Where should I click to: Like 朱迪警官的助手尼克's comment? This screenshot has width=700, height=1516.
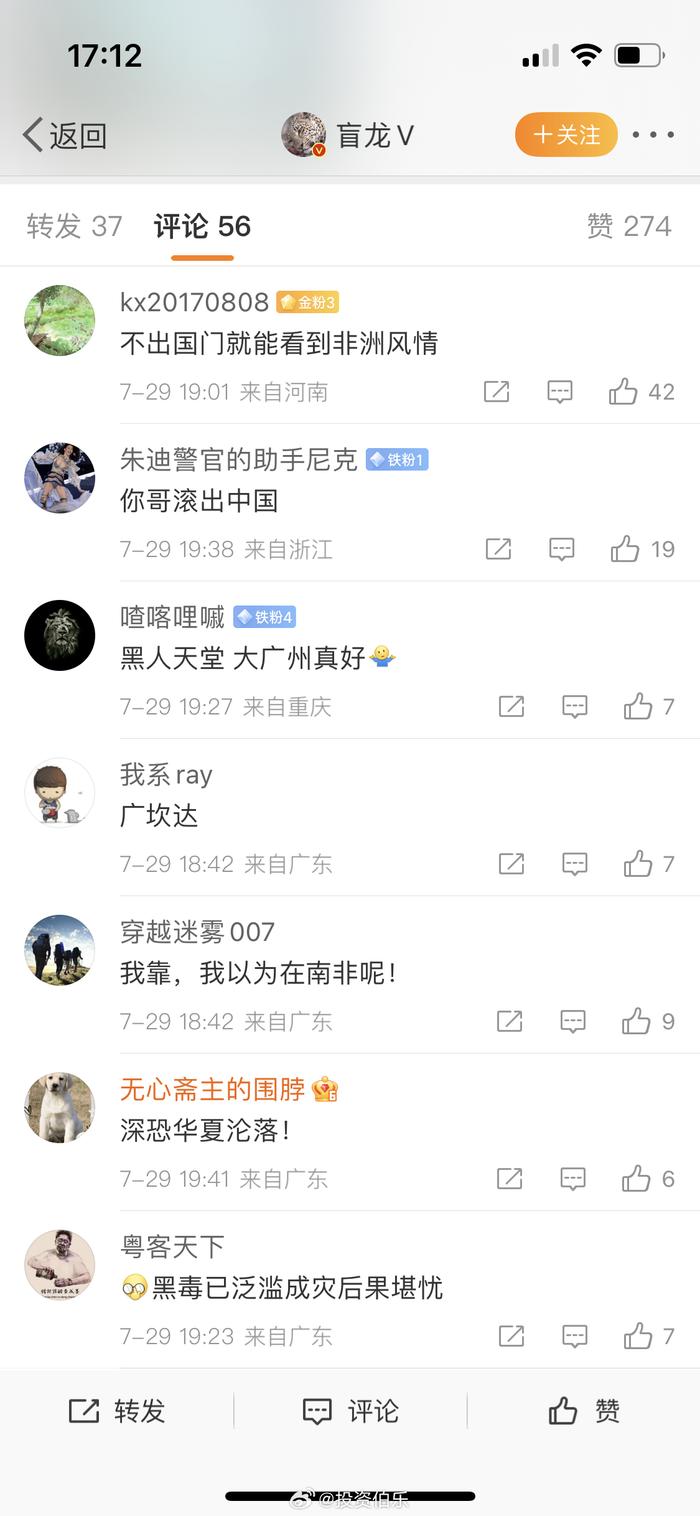click(625, 549)
